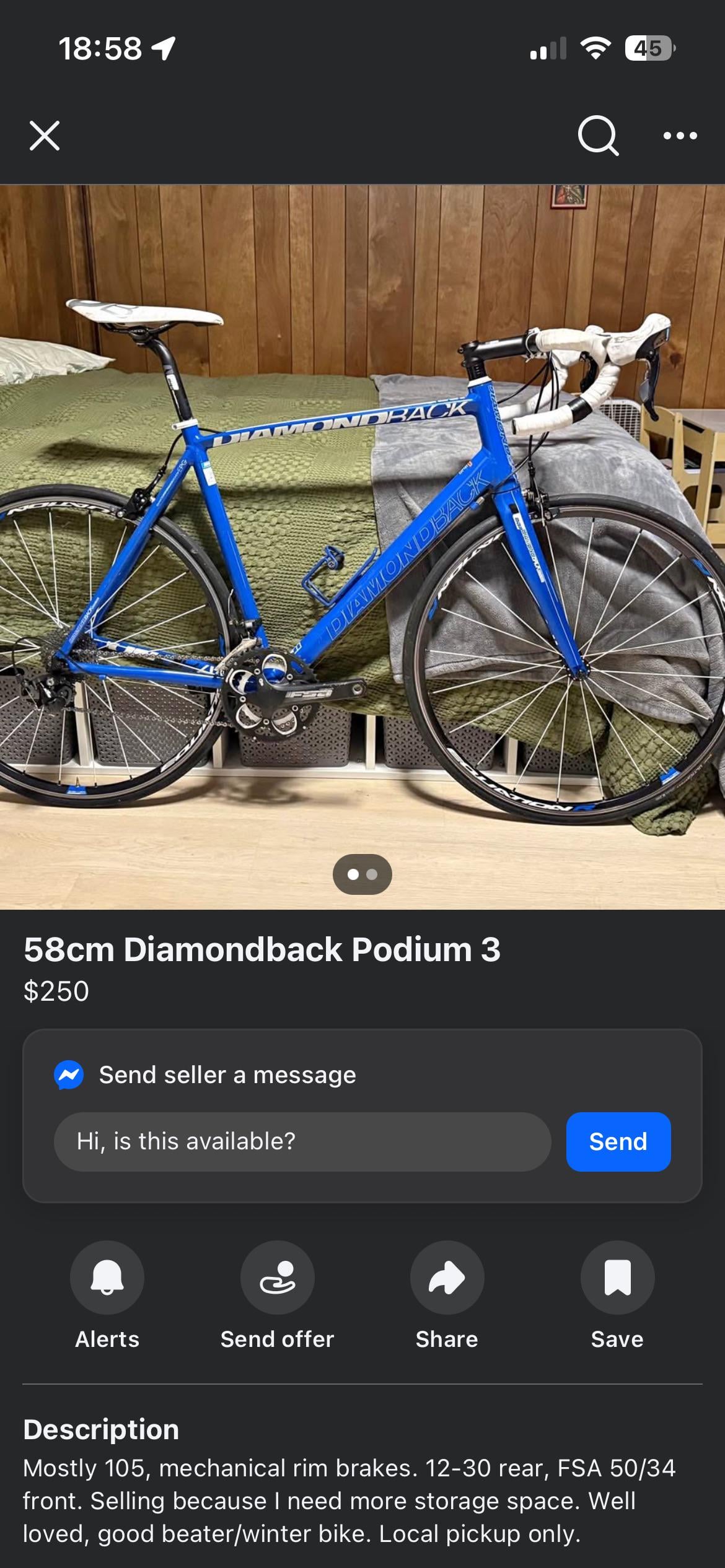Open marketplace search
Viewport: 725px width, 1568px height.
[x=597, y=136]
